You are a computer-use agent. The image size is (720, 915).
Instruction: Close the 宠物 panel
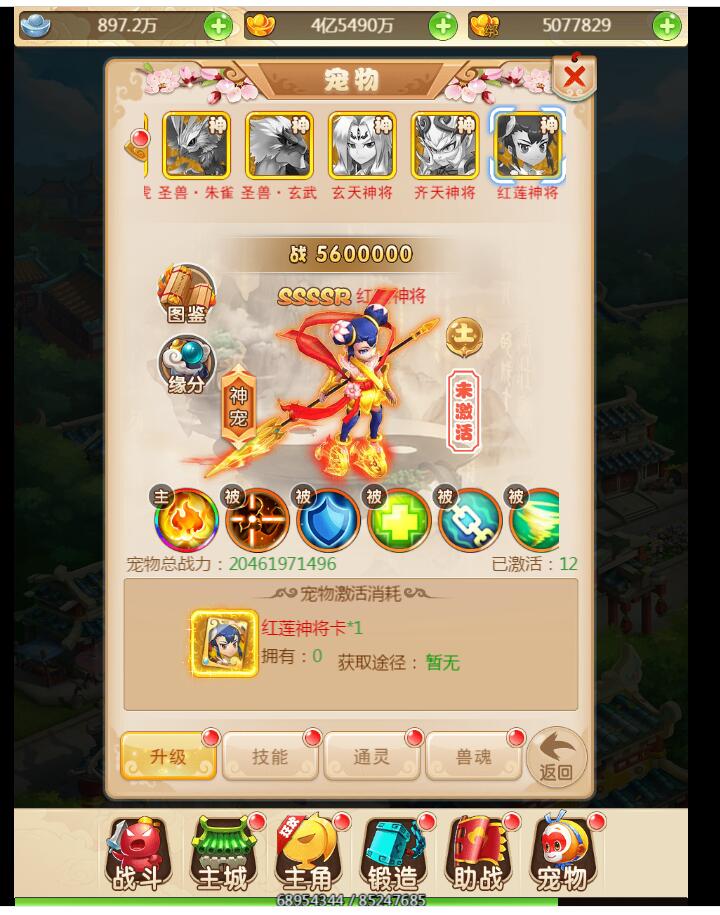point(574,77)
